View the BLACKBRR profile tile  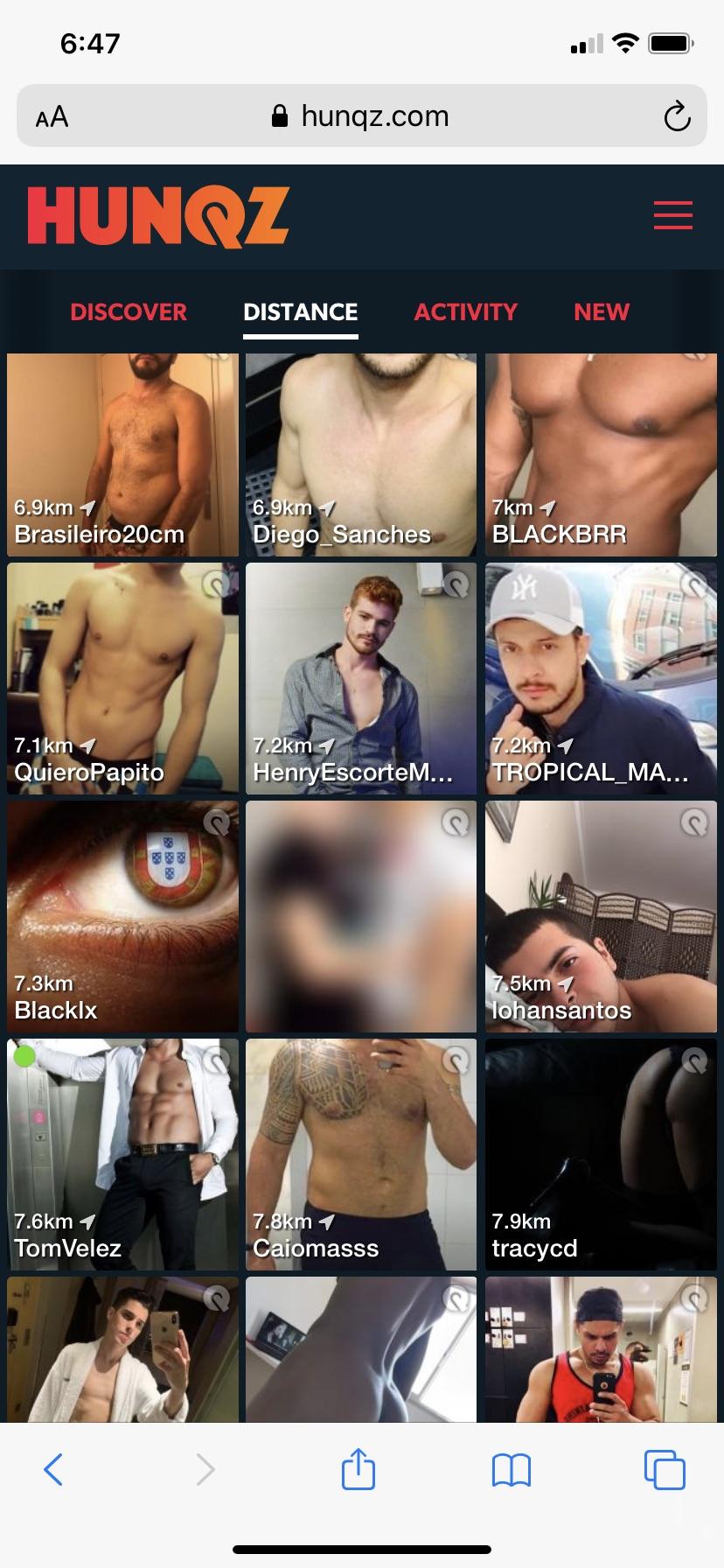pos(601,455)
